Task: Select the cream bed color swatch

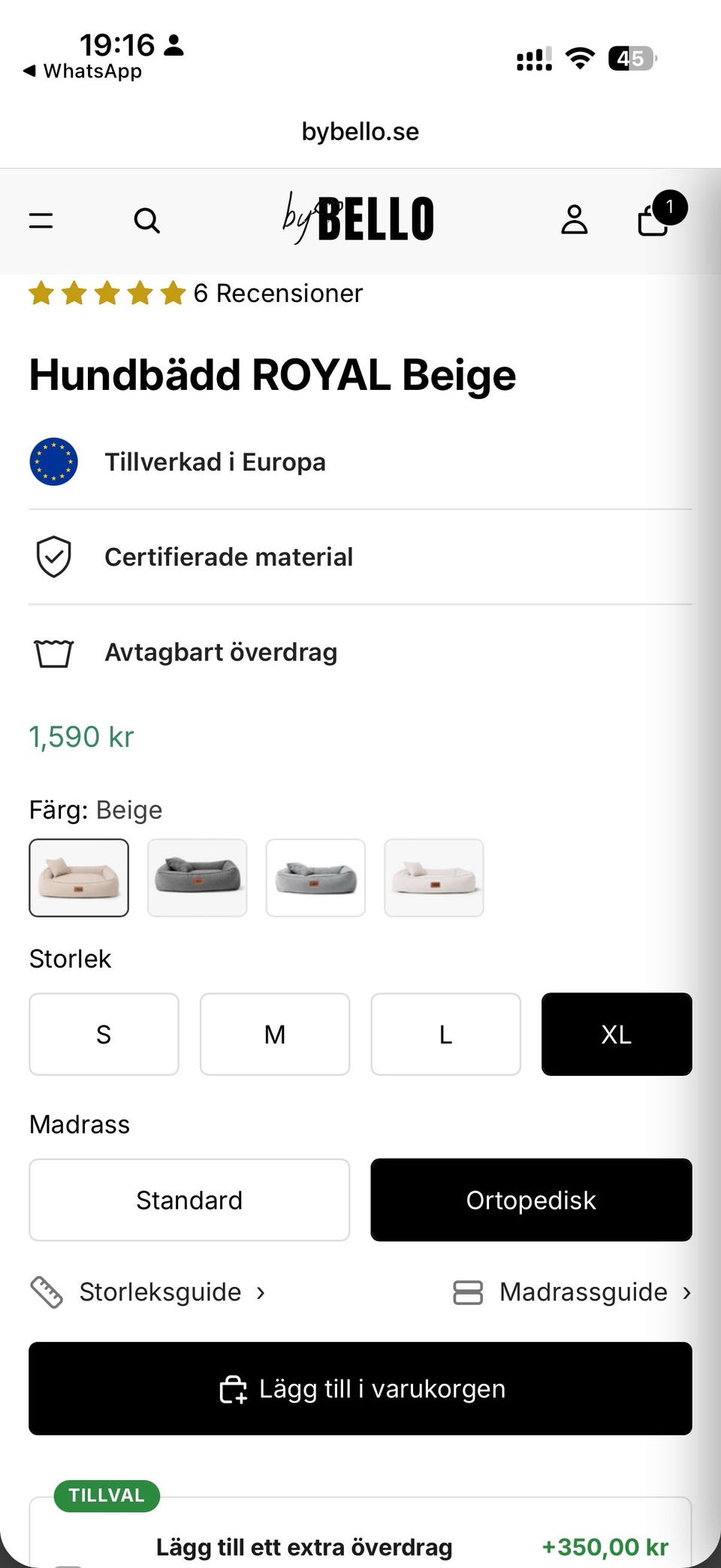Action: point(433,878)
